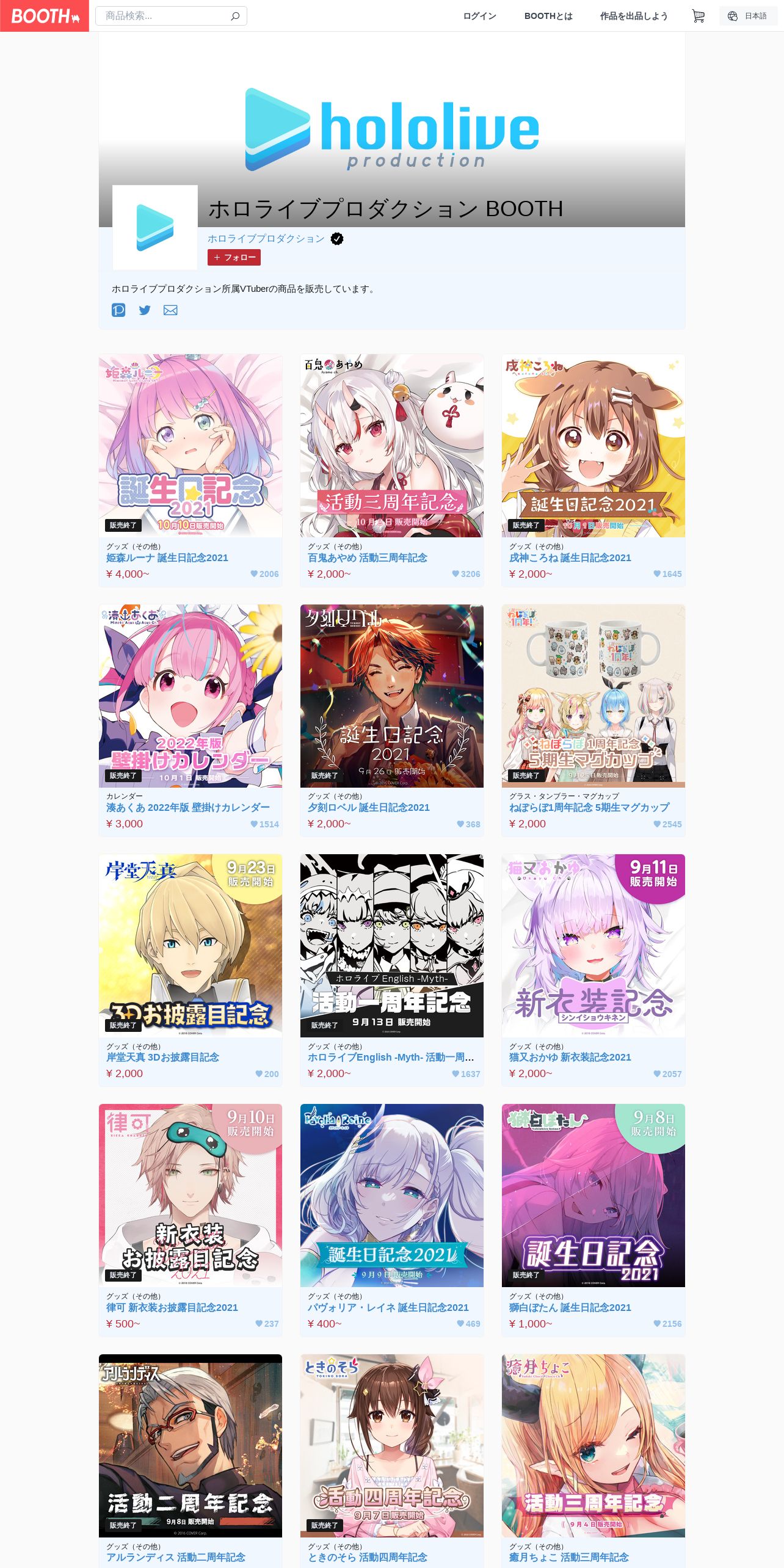Open パヴォリア・レイネ 誕生日記念2021 item
784x1568 pixels.
[x=388, y=1307]
